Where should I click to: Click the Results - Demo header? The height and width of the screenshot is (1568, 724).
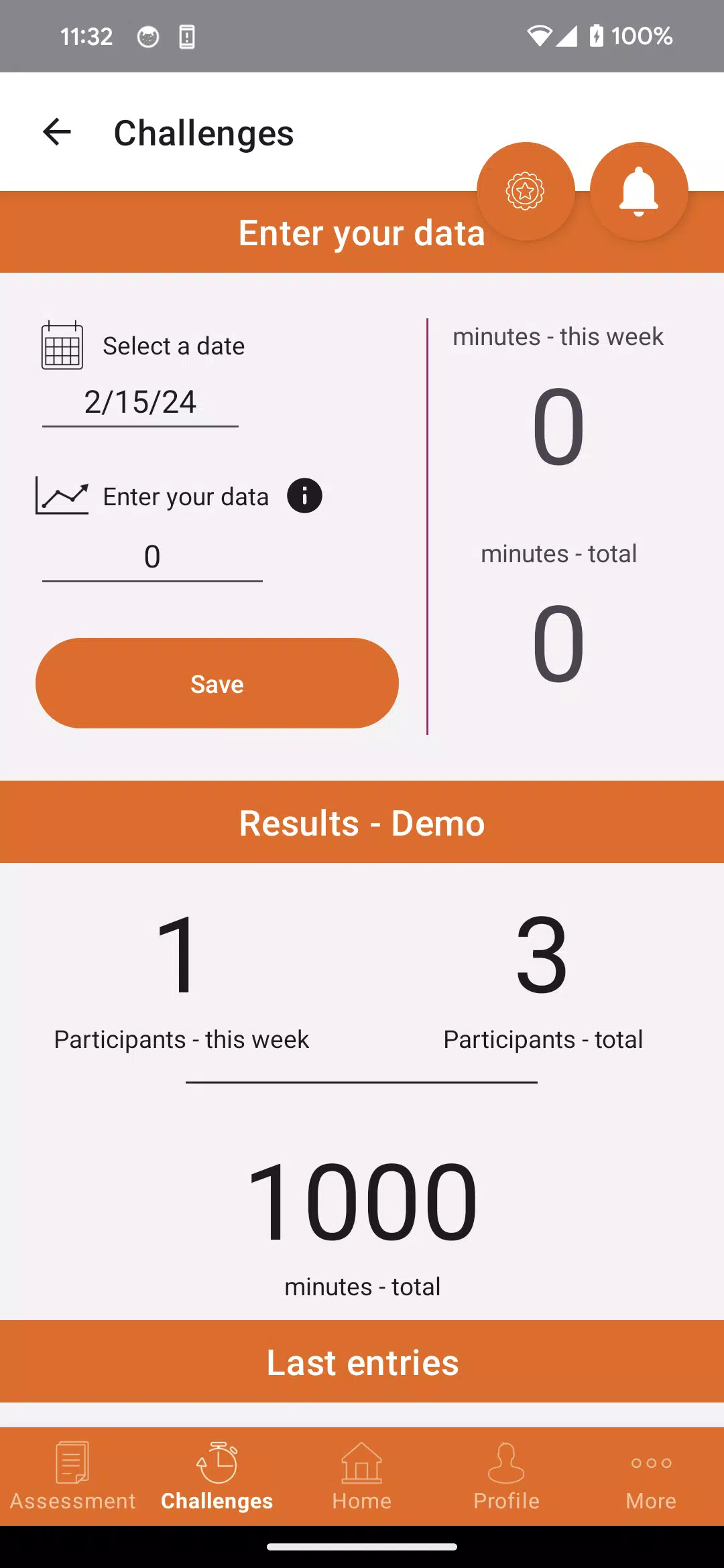tap(362, 822)
